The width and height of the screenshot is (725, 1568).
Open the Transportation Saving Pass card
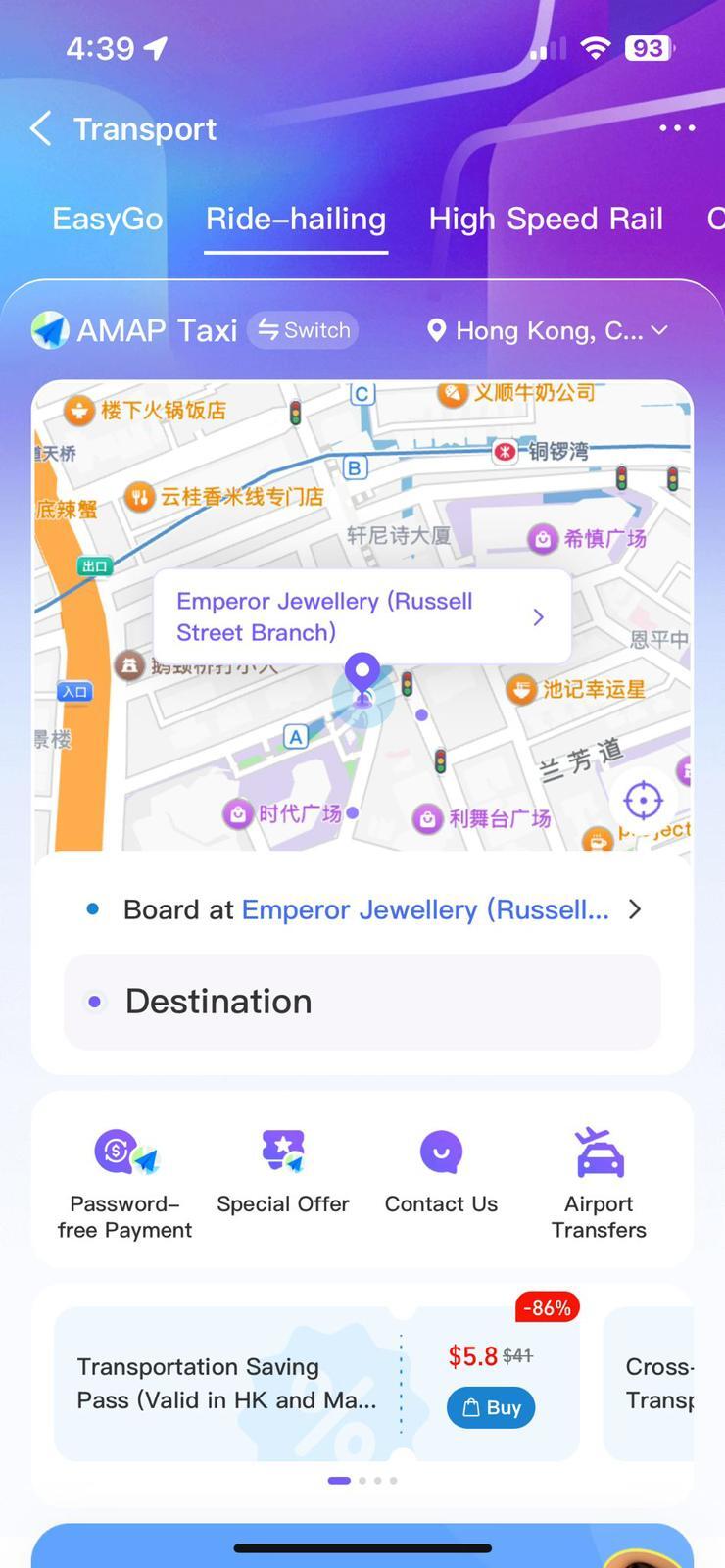[x=226, y=1383]
